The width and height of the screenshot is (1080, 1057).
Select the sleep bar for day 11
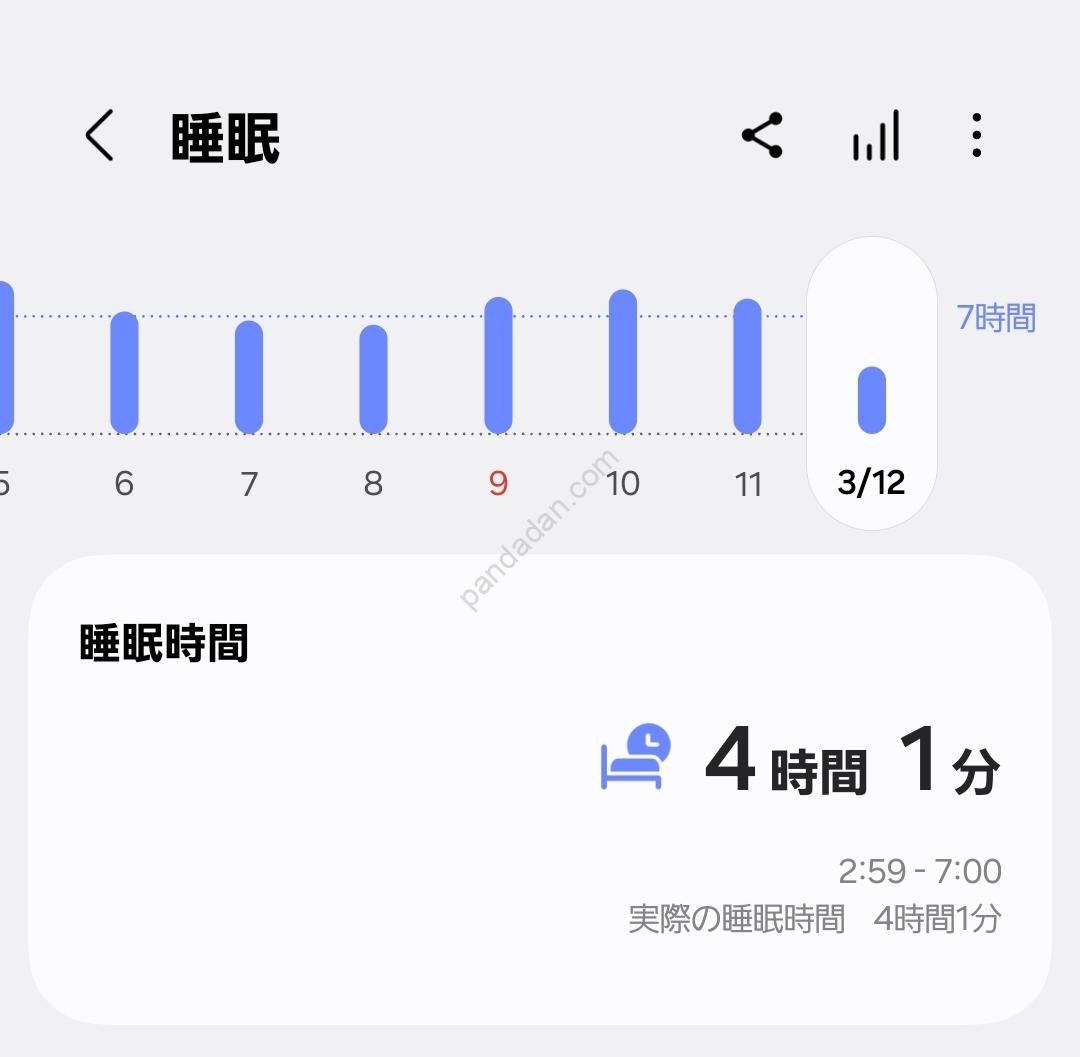coord(747,366)
